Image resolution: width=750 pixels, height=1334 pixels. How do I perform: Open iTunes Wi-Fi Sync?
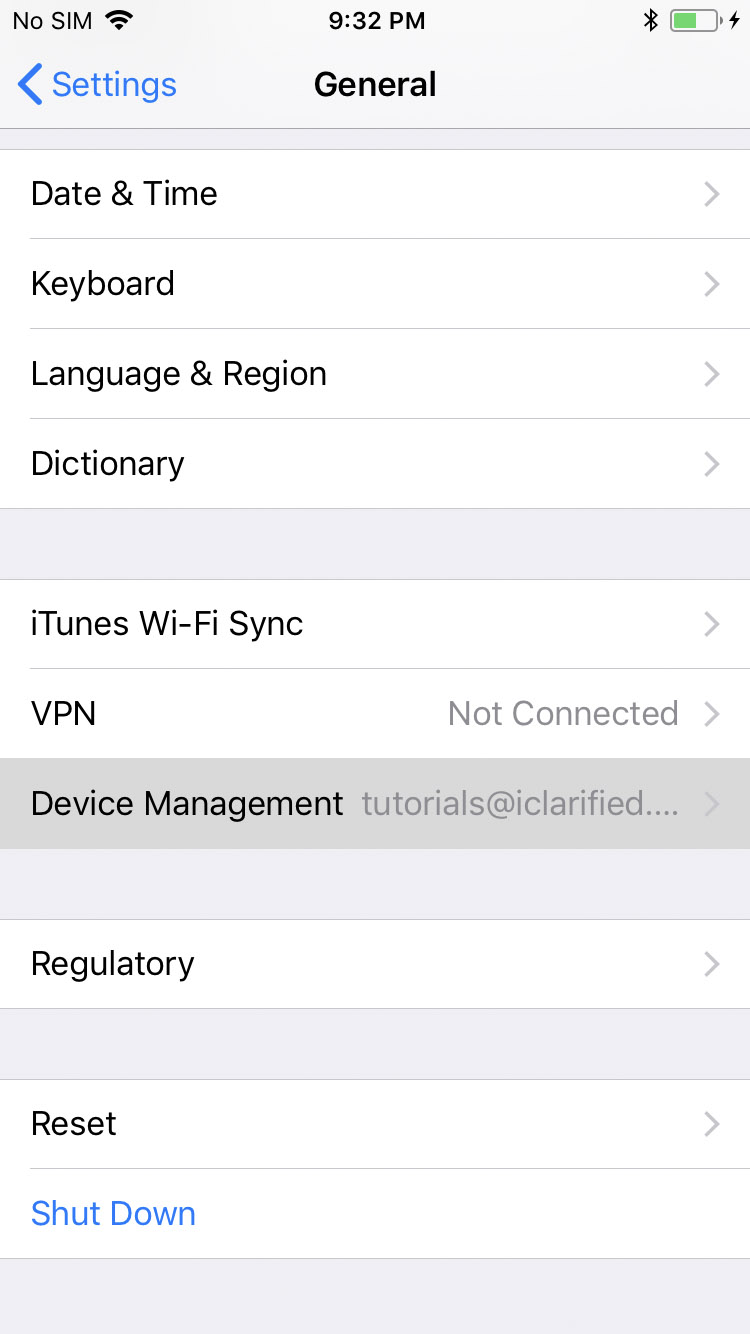(x=375, y=624)
